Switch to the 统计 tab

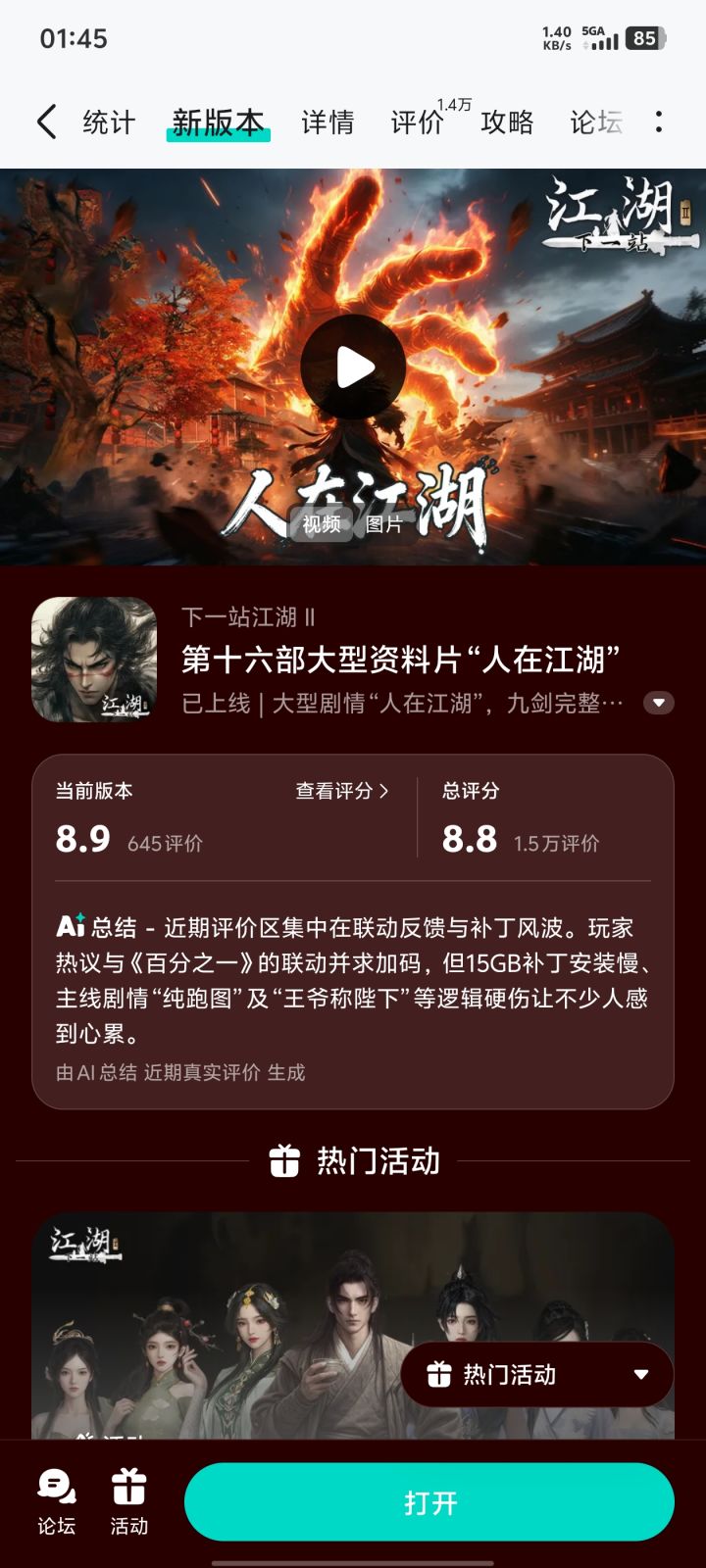pos(109,122)
